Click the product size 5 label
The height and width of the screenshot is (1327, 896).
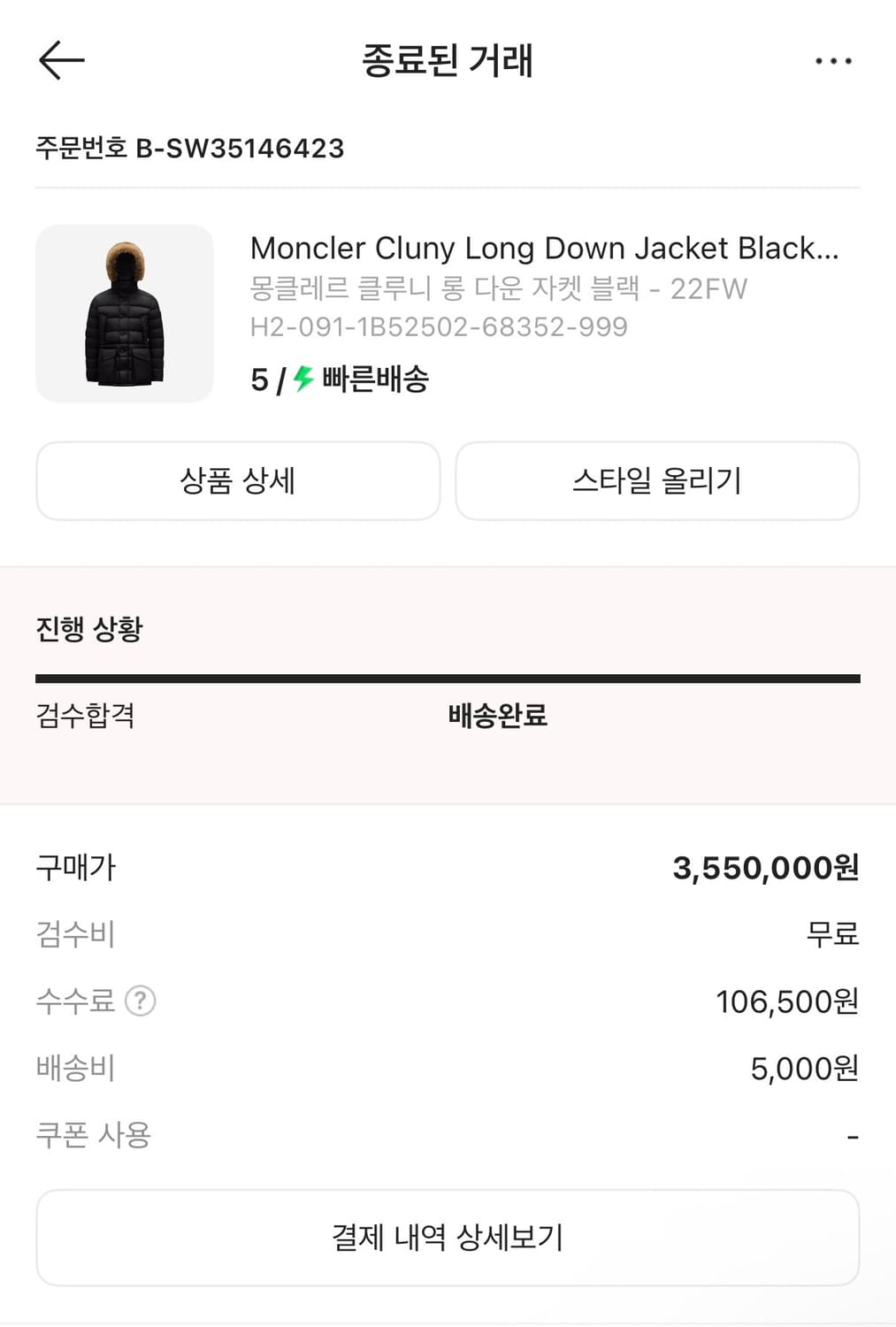click(258, 380)
